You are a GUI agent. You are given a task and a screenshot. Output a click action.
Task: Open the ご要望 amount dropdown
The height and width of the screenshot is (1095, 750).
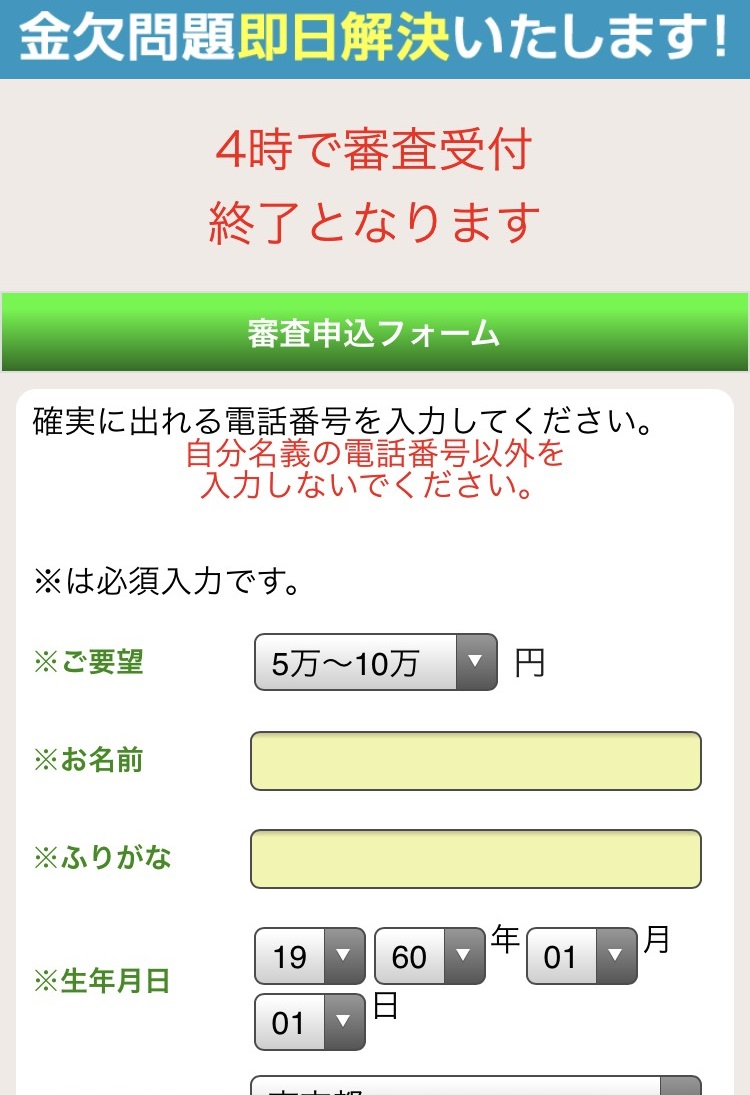click(x=376, y=662)
